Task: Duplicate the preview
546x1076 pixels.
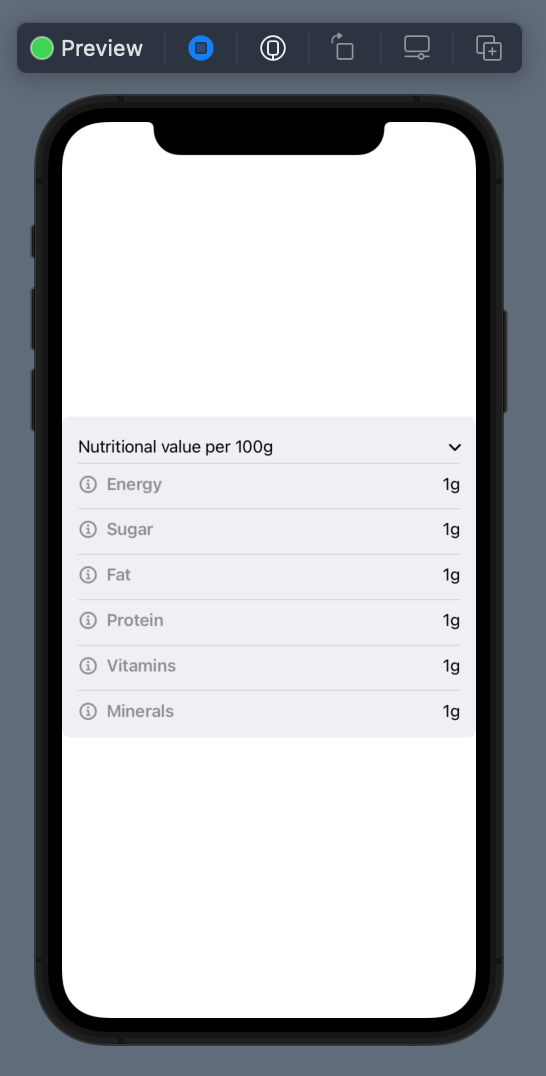Action: [x=489, y=48]
